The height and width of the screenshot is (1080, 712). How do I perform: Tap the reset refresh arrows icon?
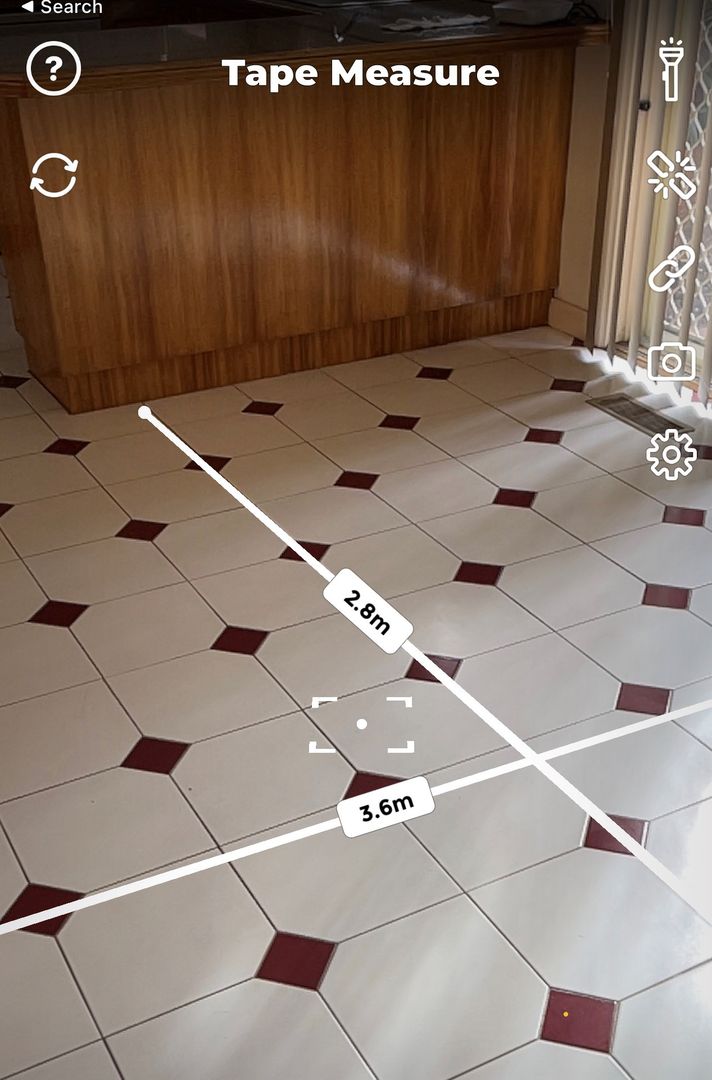point(54,175)
